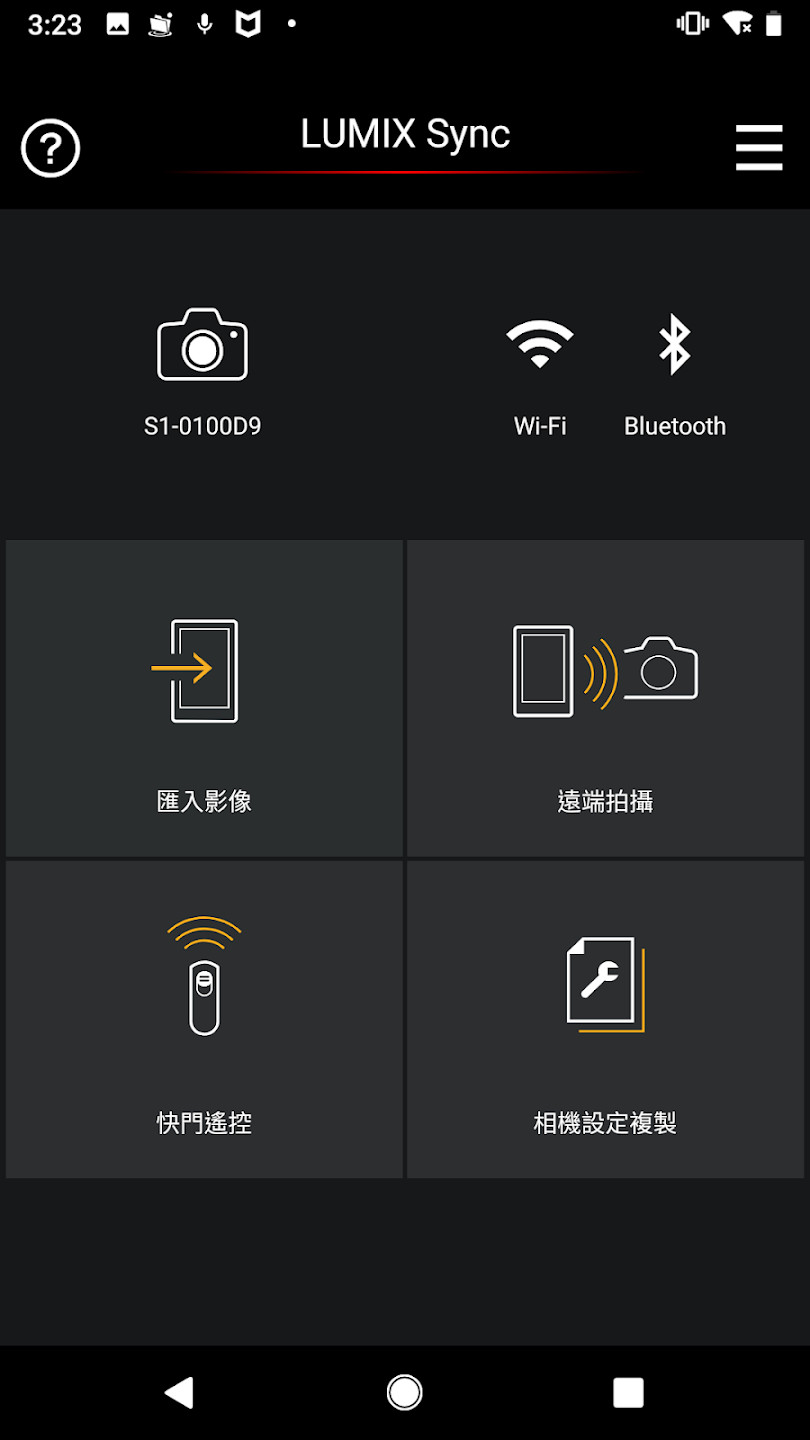The image size is (810, 1440).
Task: Tap the help question mark icon
Action: click(x=50, y=147)
